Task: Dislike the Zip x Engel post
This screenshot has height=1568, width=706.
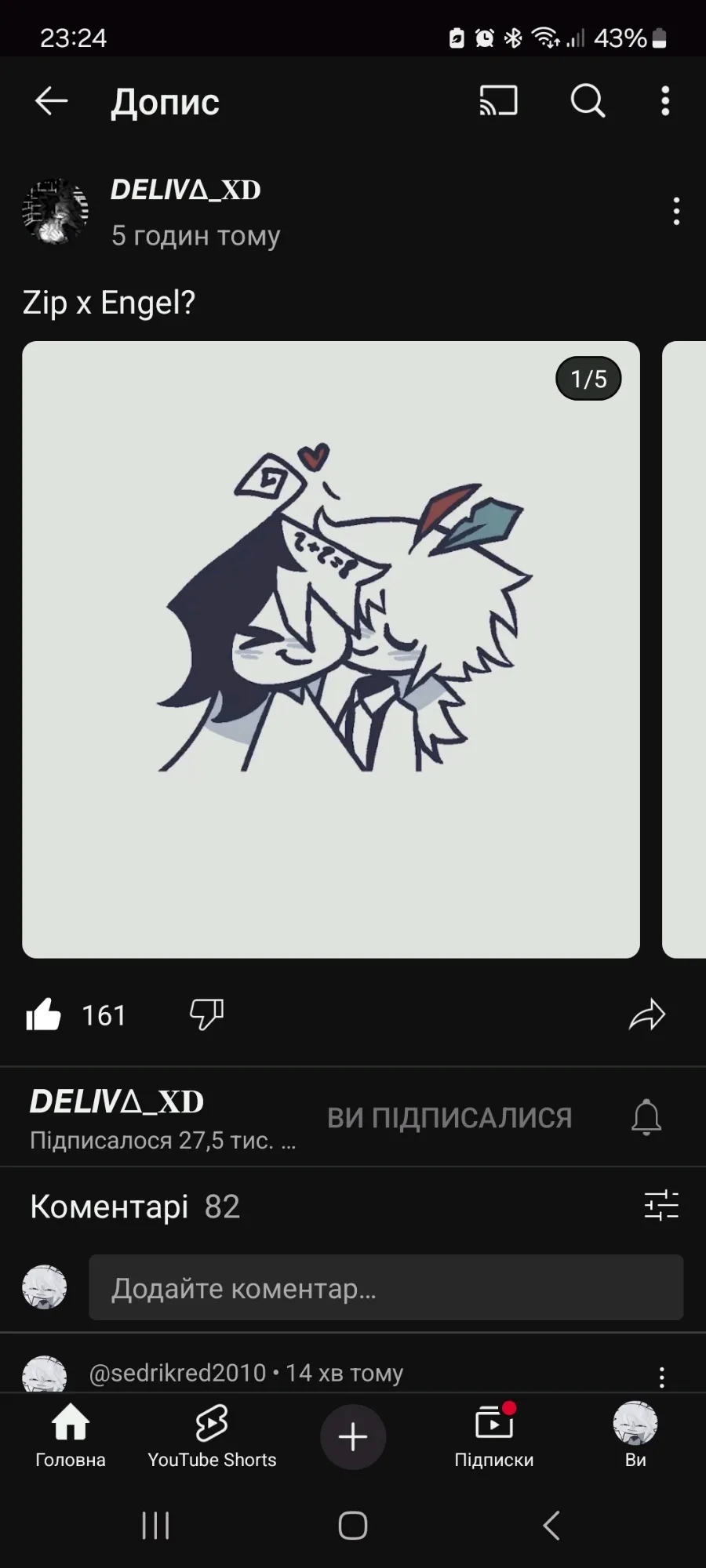Action: tap(207, 1015)
